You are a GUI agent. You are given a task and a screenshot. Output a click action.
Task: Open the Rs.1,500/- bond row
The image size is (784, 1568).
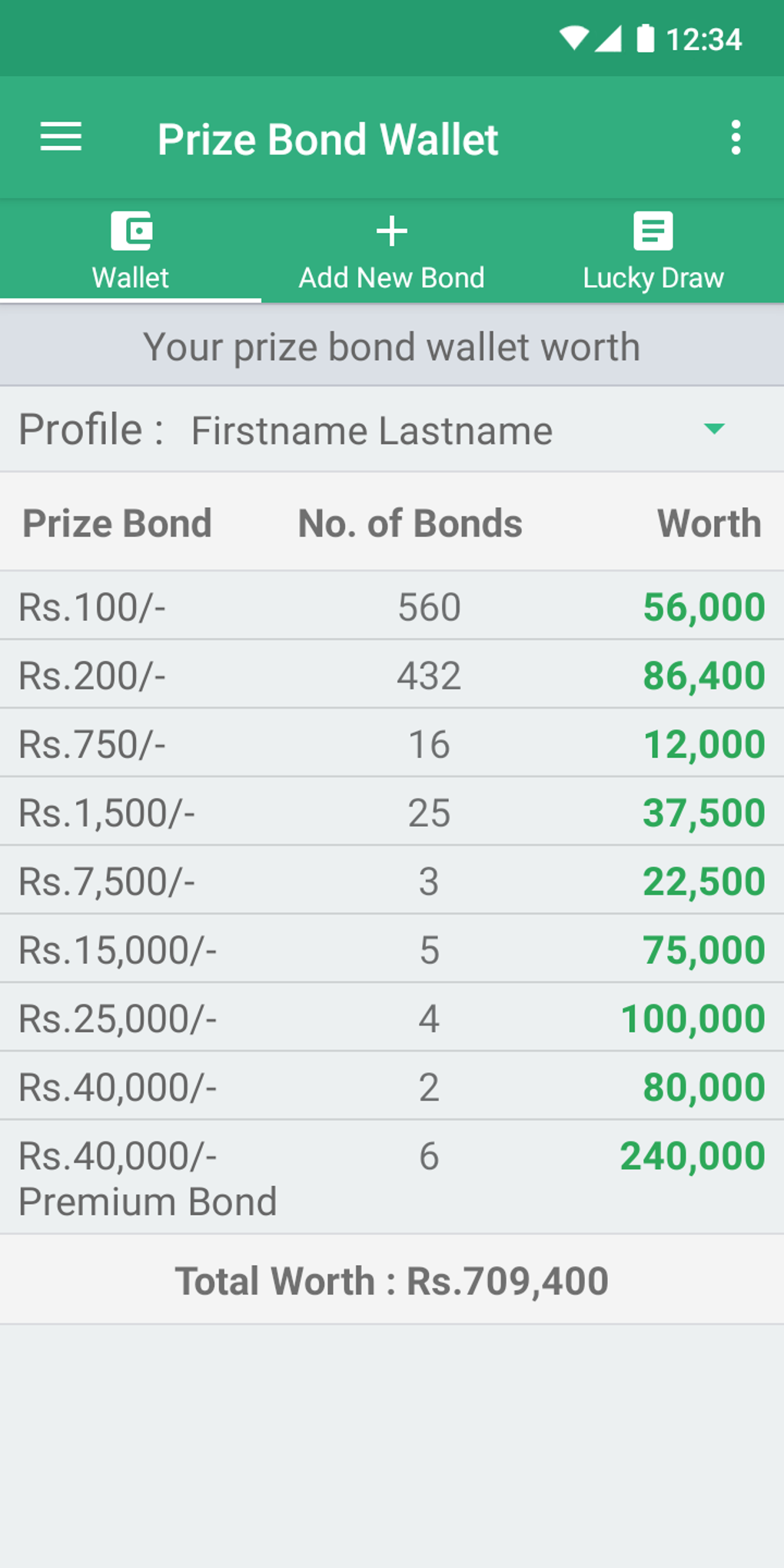392,812
